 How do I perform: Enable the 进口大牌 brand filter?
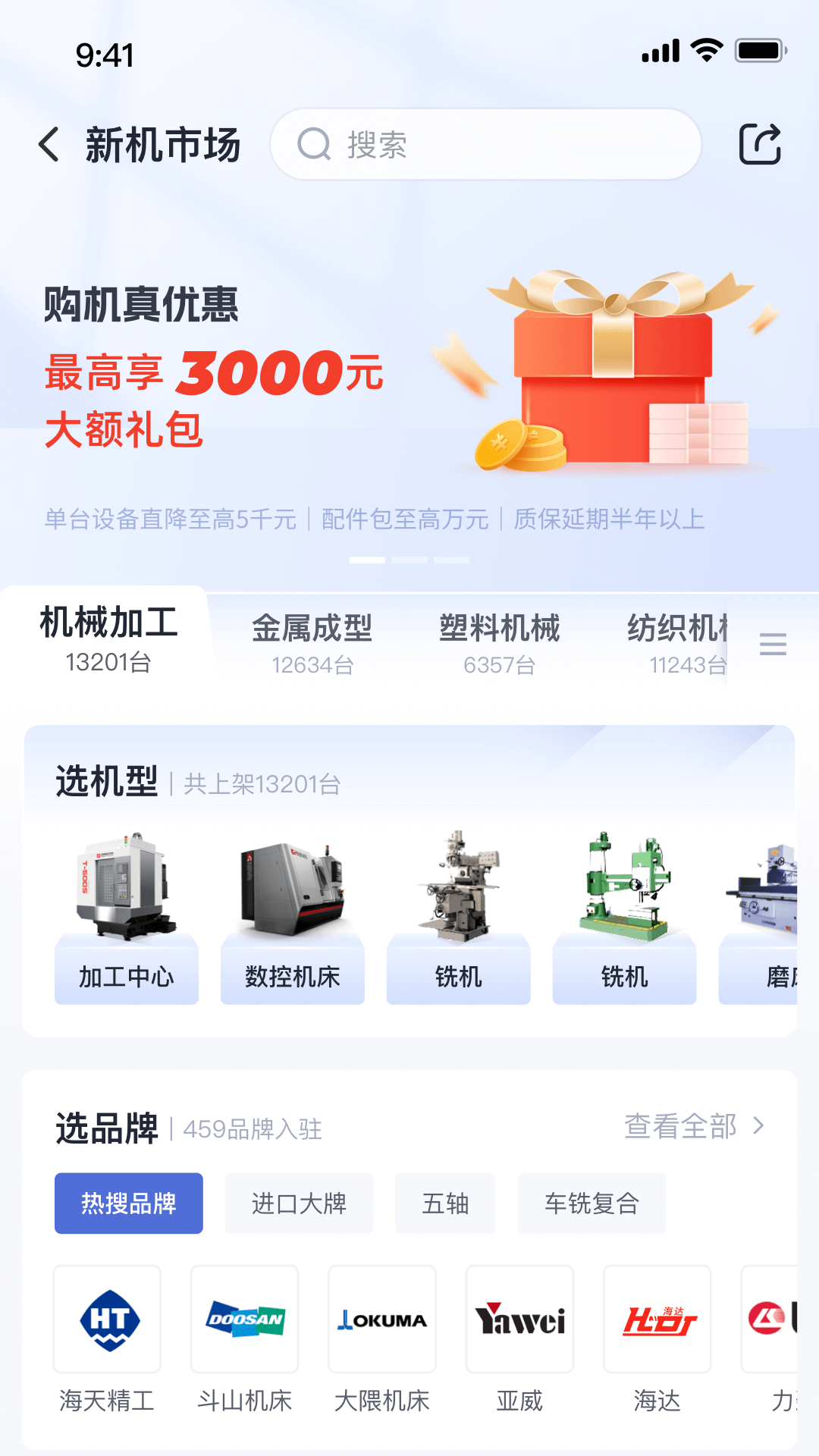click(298, 1203)
